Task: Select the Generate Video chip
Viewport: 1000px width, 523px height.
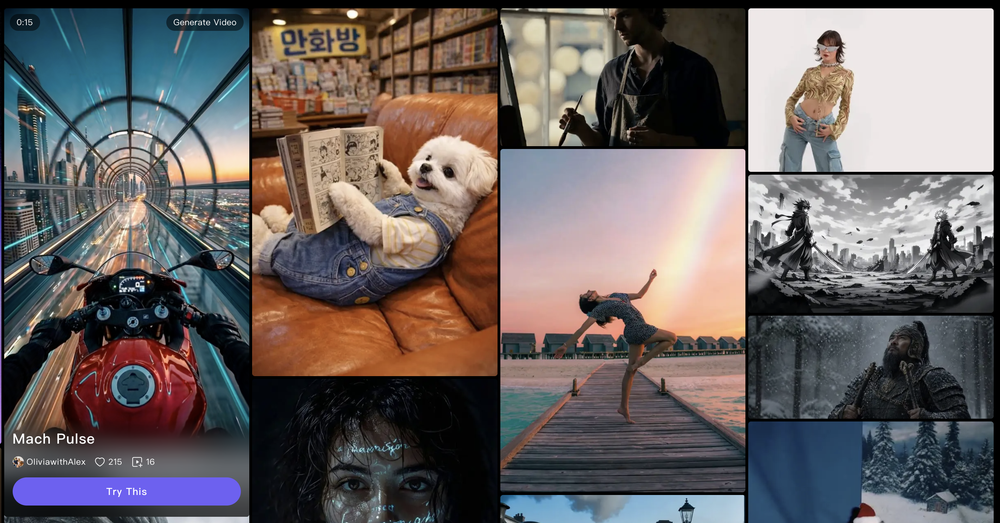Action: point(204,22)
